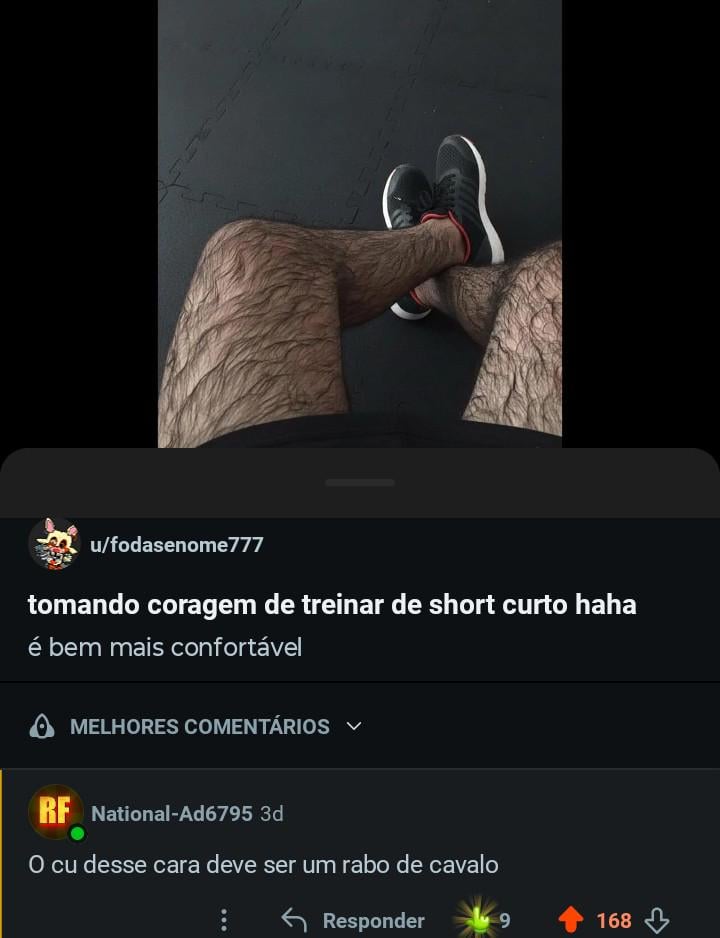Open the post image in full view
Image resolution: width=720 pixels, height=938 pixels.
(x=360, y=224)
